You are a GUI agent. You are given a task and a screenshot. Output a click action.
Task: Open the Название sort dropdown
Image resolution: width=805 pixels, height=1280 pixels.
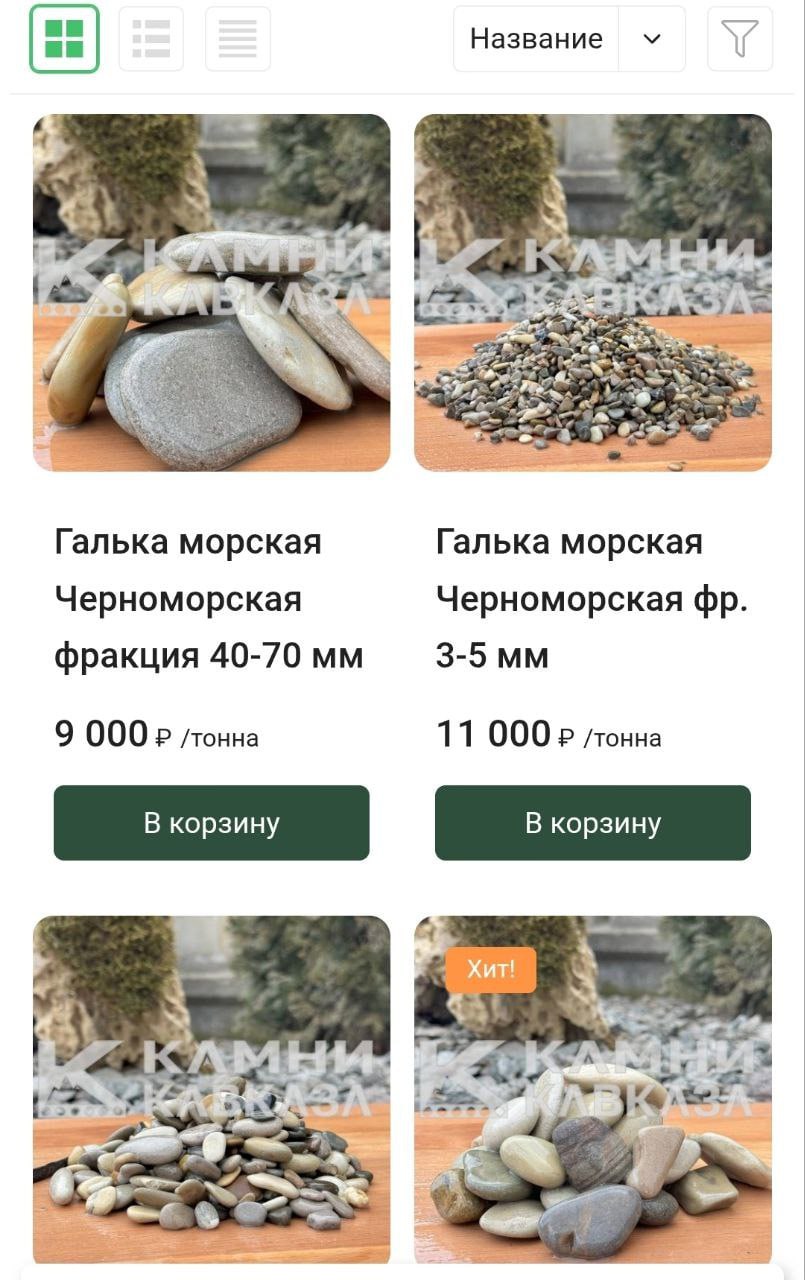pos(569,39)
